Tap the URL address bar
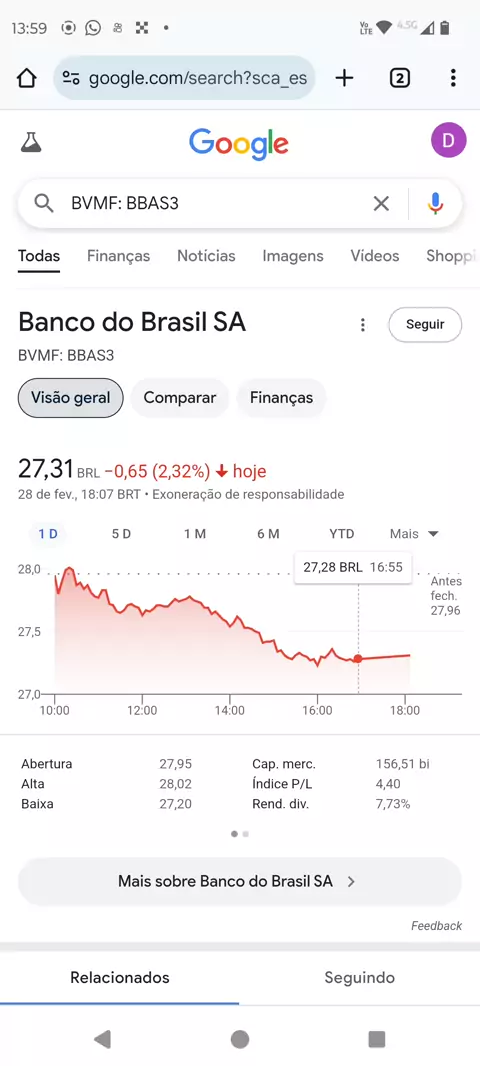The height and width of the screenshot is (1066, 480). tap(184, 78)
